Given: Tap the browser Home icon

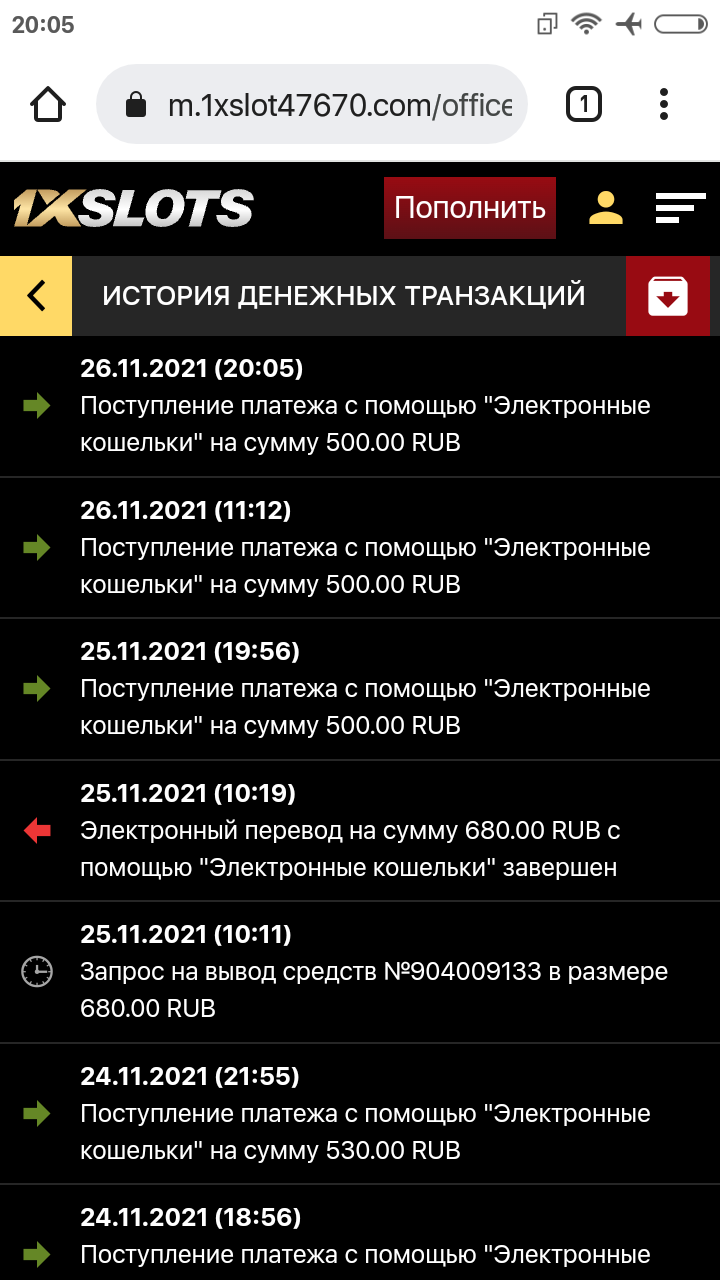Looking at the screenshot, I should [x=47, y=103].
